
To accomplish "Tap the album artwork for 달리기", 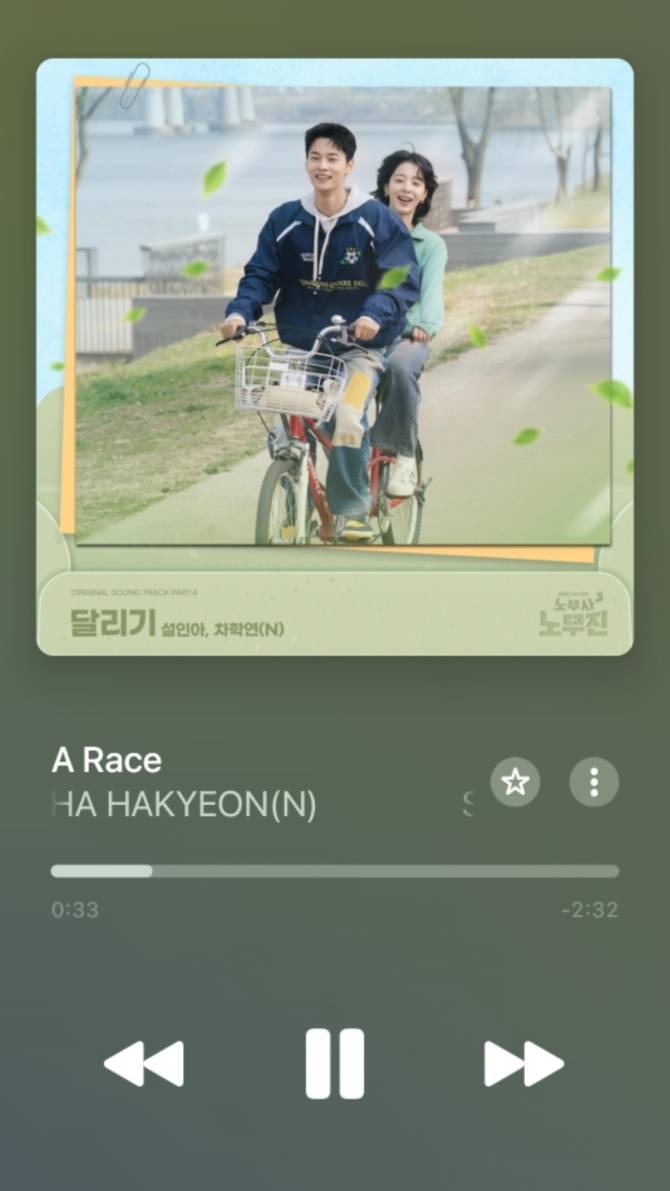I will click(334, 356).
